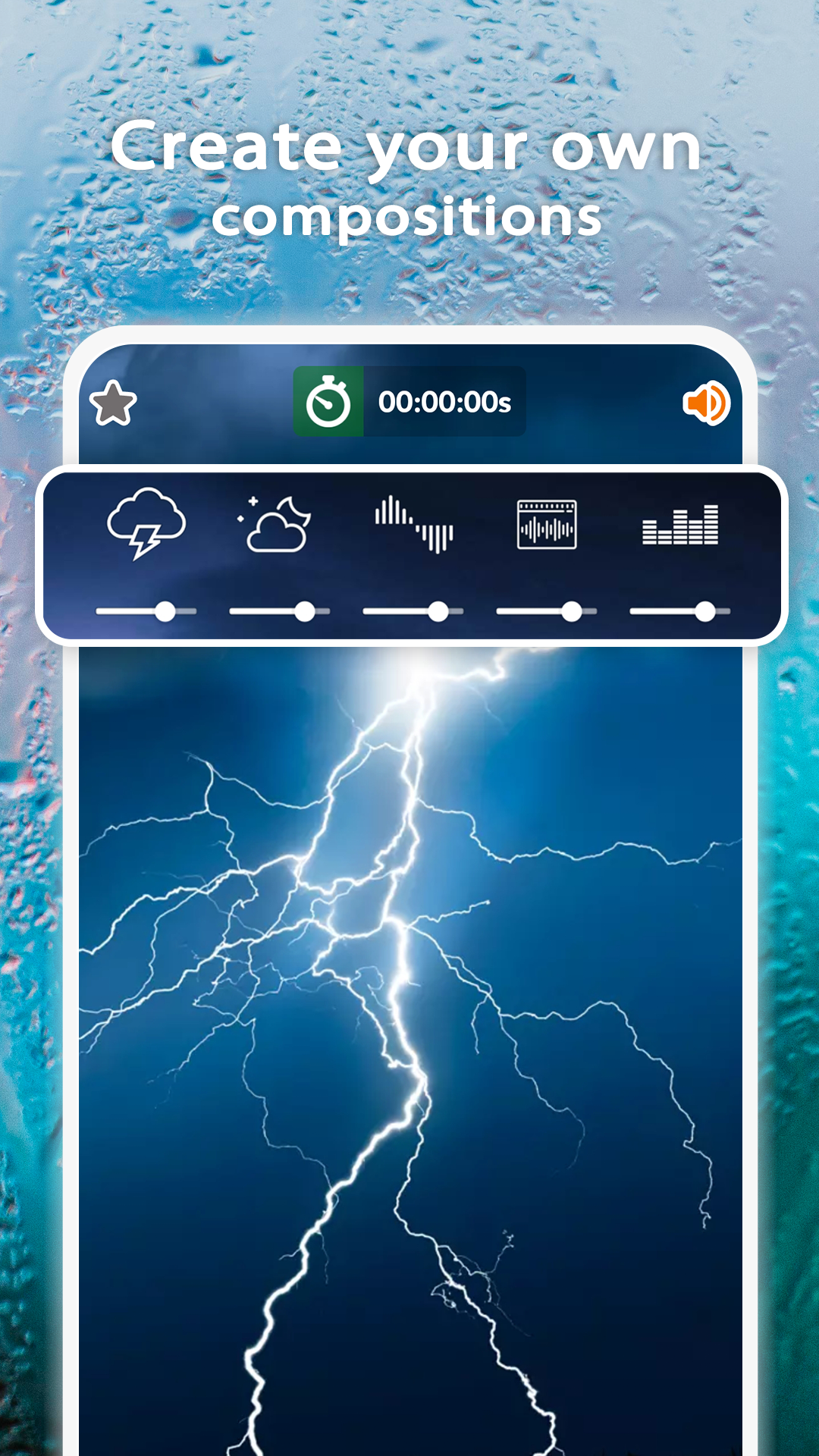
Task: Move the equalizer volume slider handle
Action: pyautogui.click(x=705, y=610)
